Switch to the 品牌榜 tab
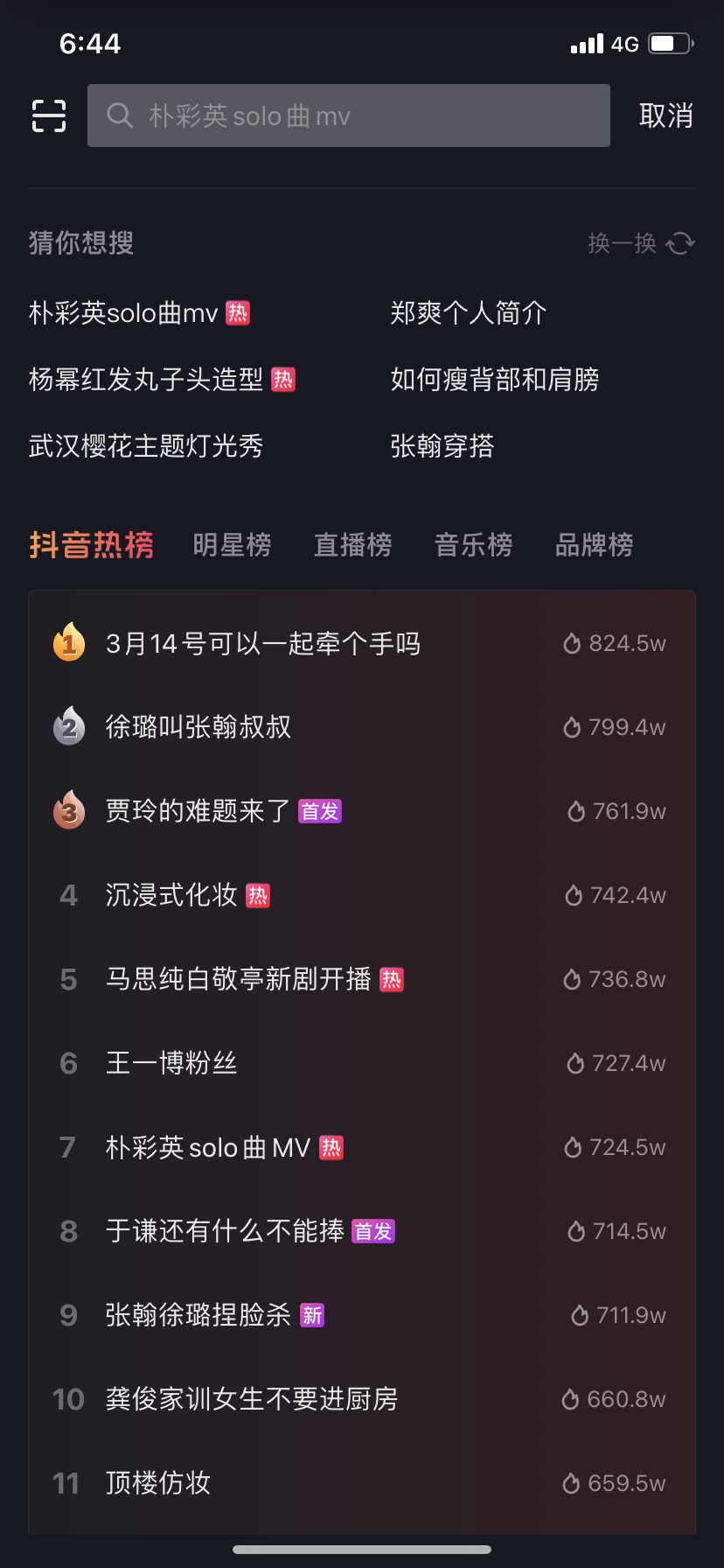724x1568 pixels. [x=595, y=545]
